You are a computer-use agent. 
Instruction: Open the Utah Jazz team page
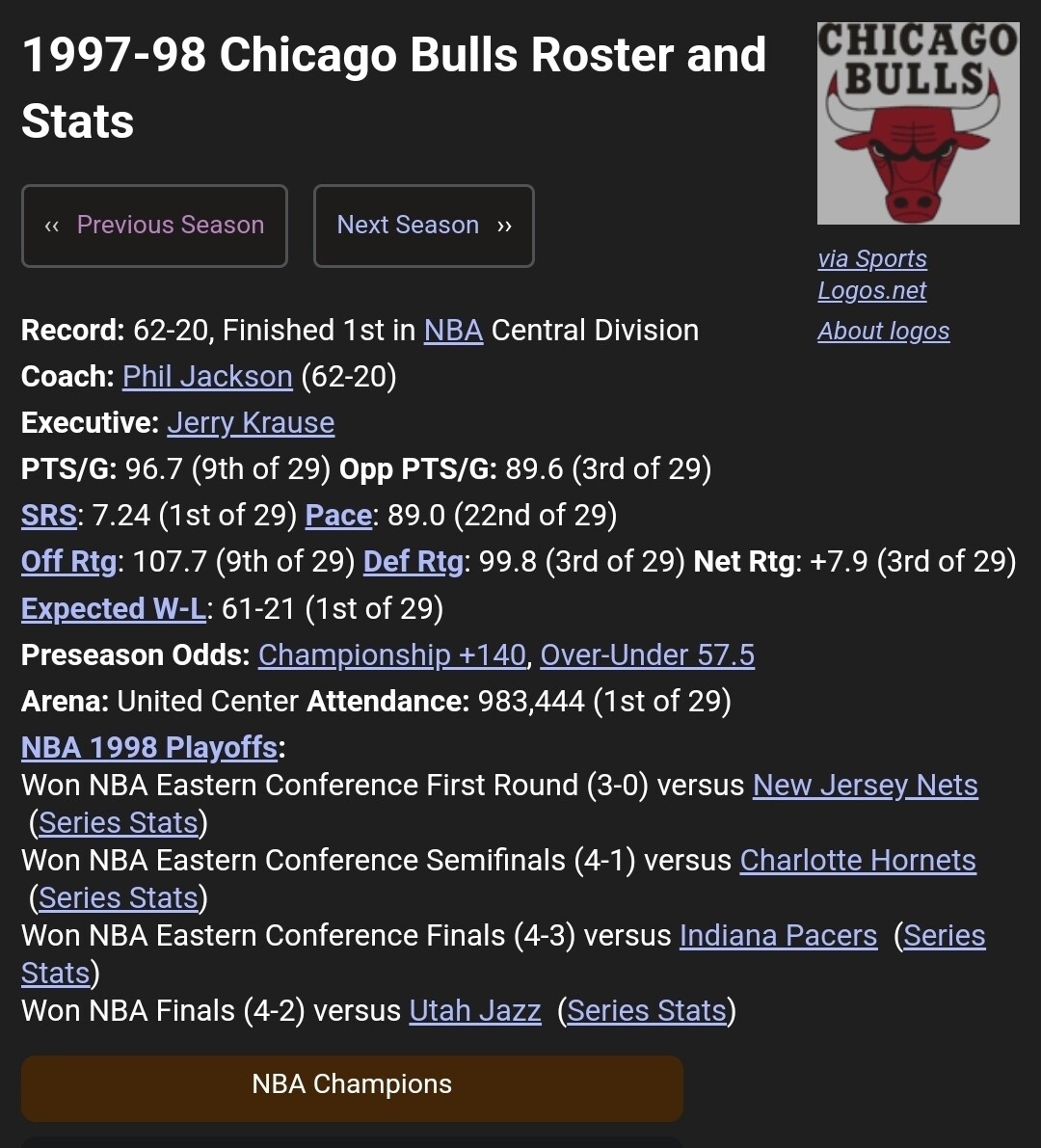(x=475, y=1010)
